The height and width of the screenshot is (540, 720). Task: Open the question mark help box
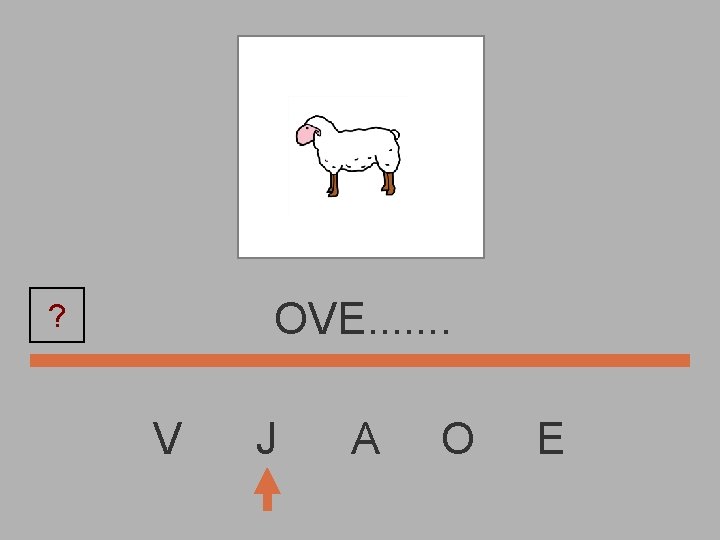pyautogui.click(x=57, y=315)
